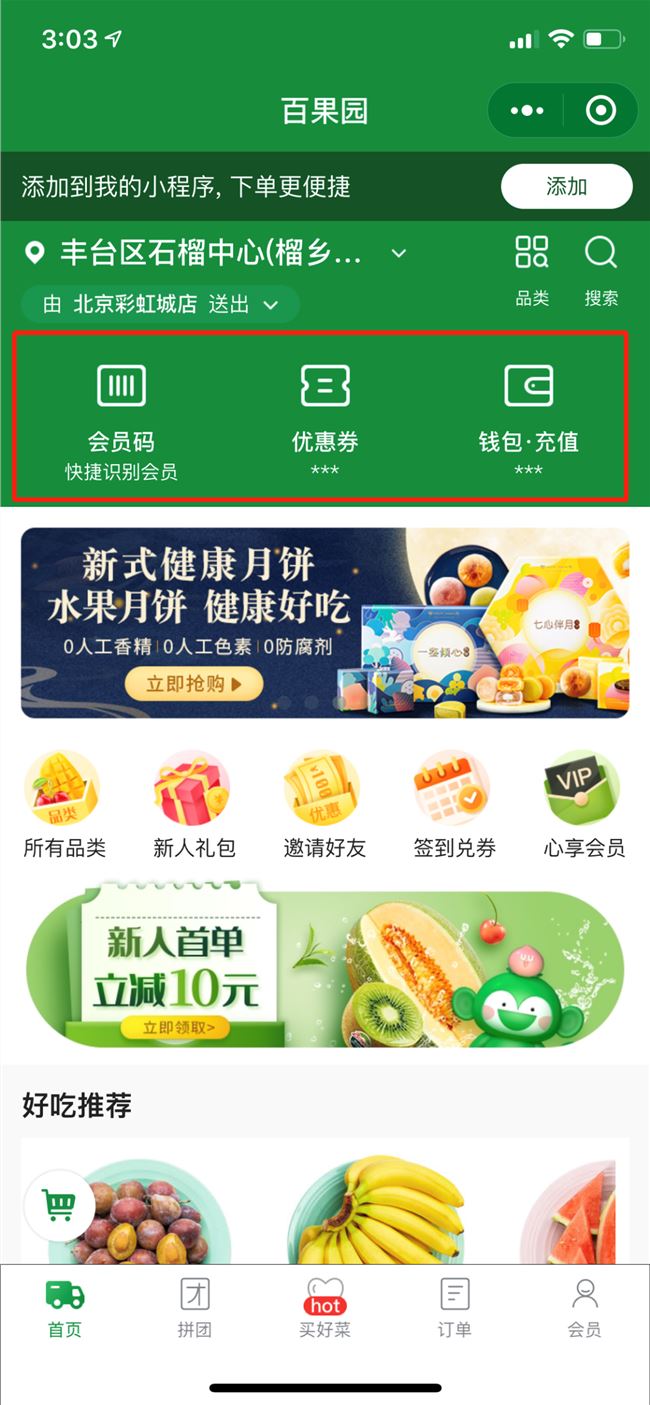Open the 搜索 search icon
This screenshot has height=1405, width=650.
point(601,268)
